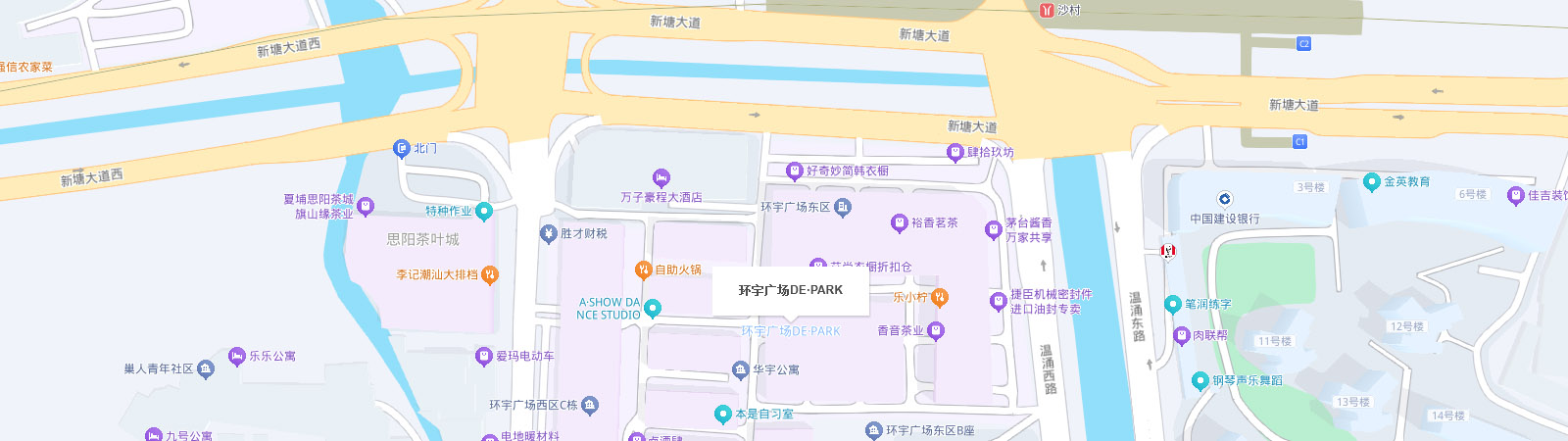
Task: Select the 本是自习室 marker
Action: tap(723, 415)
